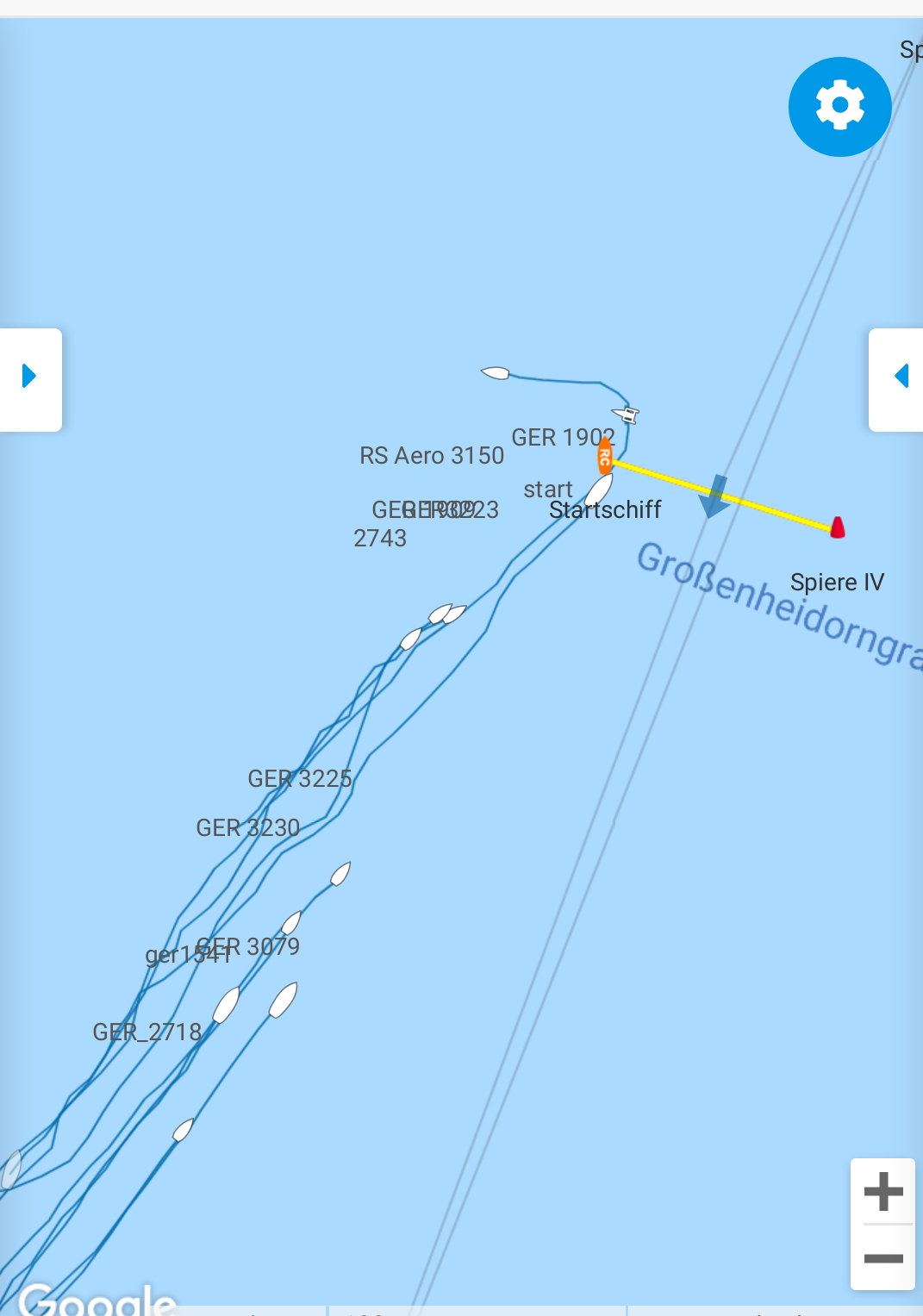
Task: Select the red Spiere IV buoy
Action: point(837,527)
